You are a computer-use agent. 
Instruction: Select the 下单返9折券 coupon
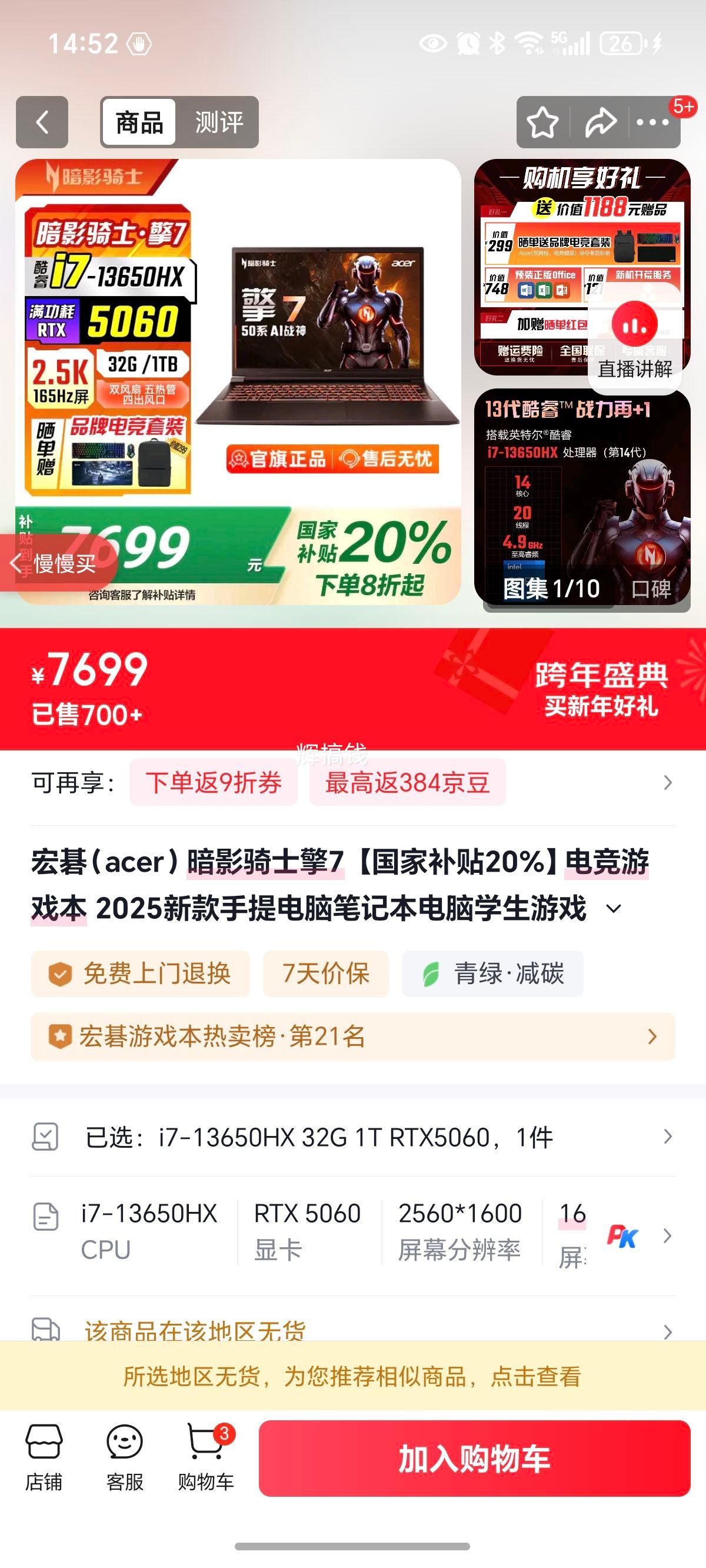pyautogui.click(x=212, y=782)
